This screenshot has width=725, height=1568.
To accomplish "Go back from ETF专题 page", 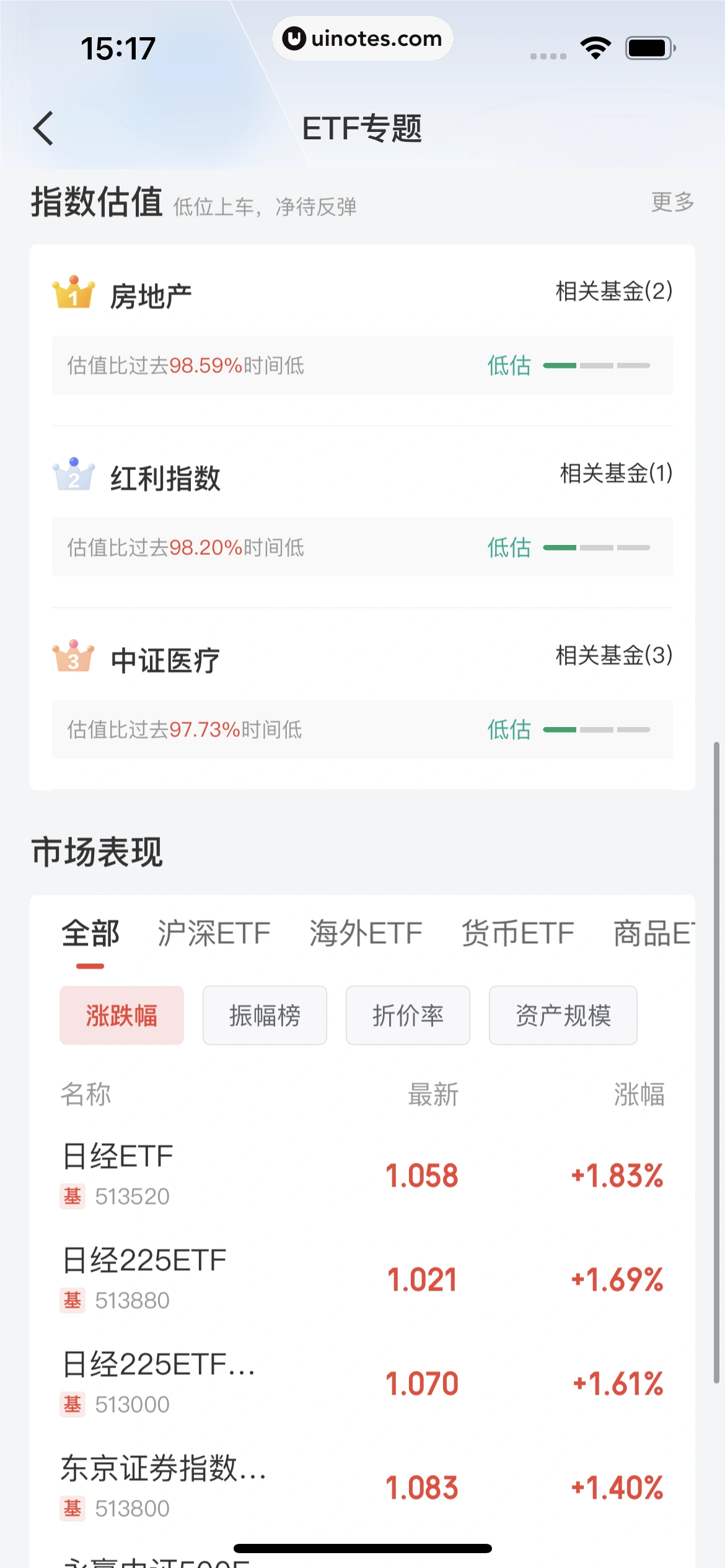I will pyautogui.click(x=43, y=128).
